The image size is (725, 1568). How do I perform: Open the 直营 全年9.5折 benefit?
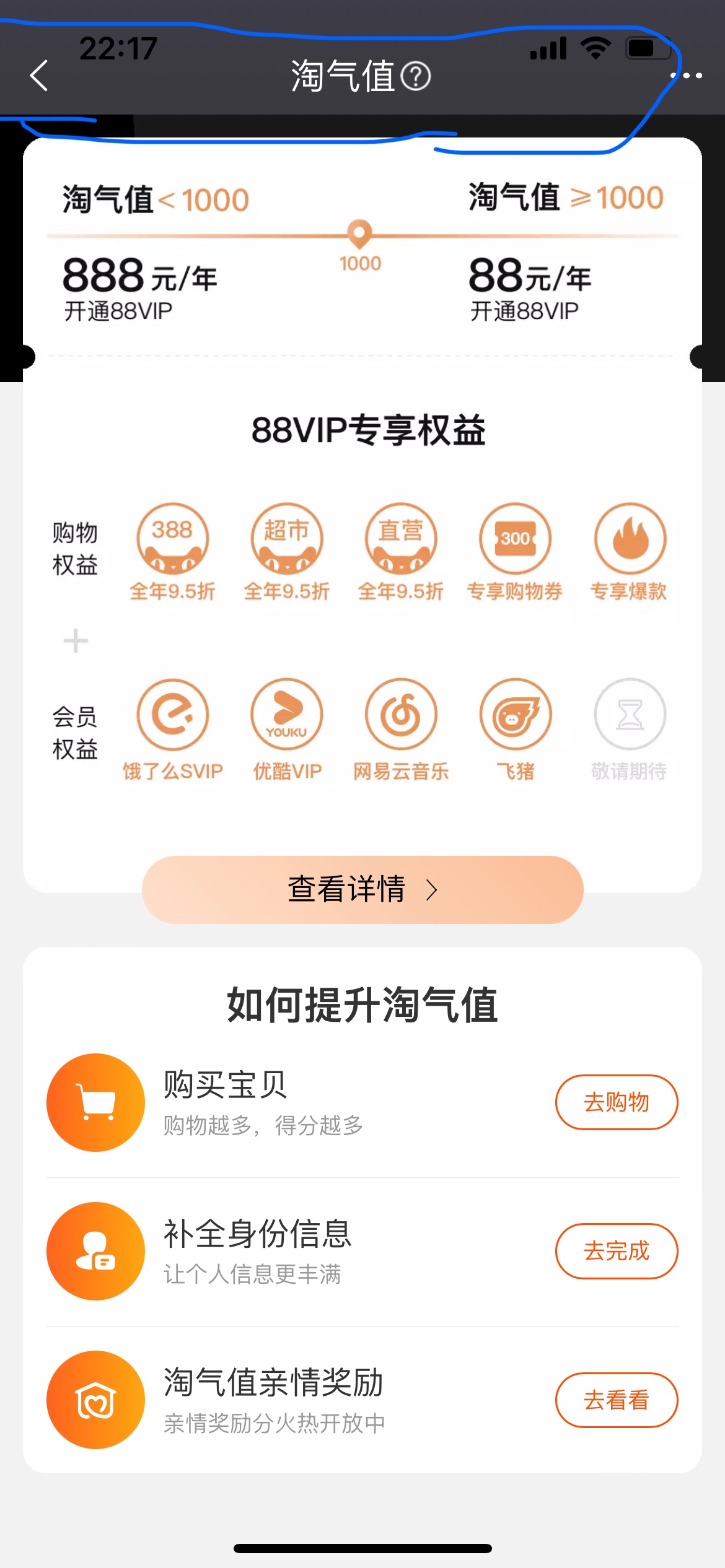[401, 539]
